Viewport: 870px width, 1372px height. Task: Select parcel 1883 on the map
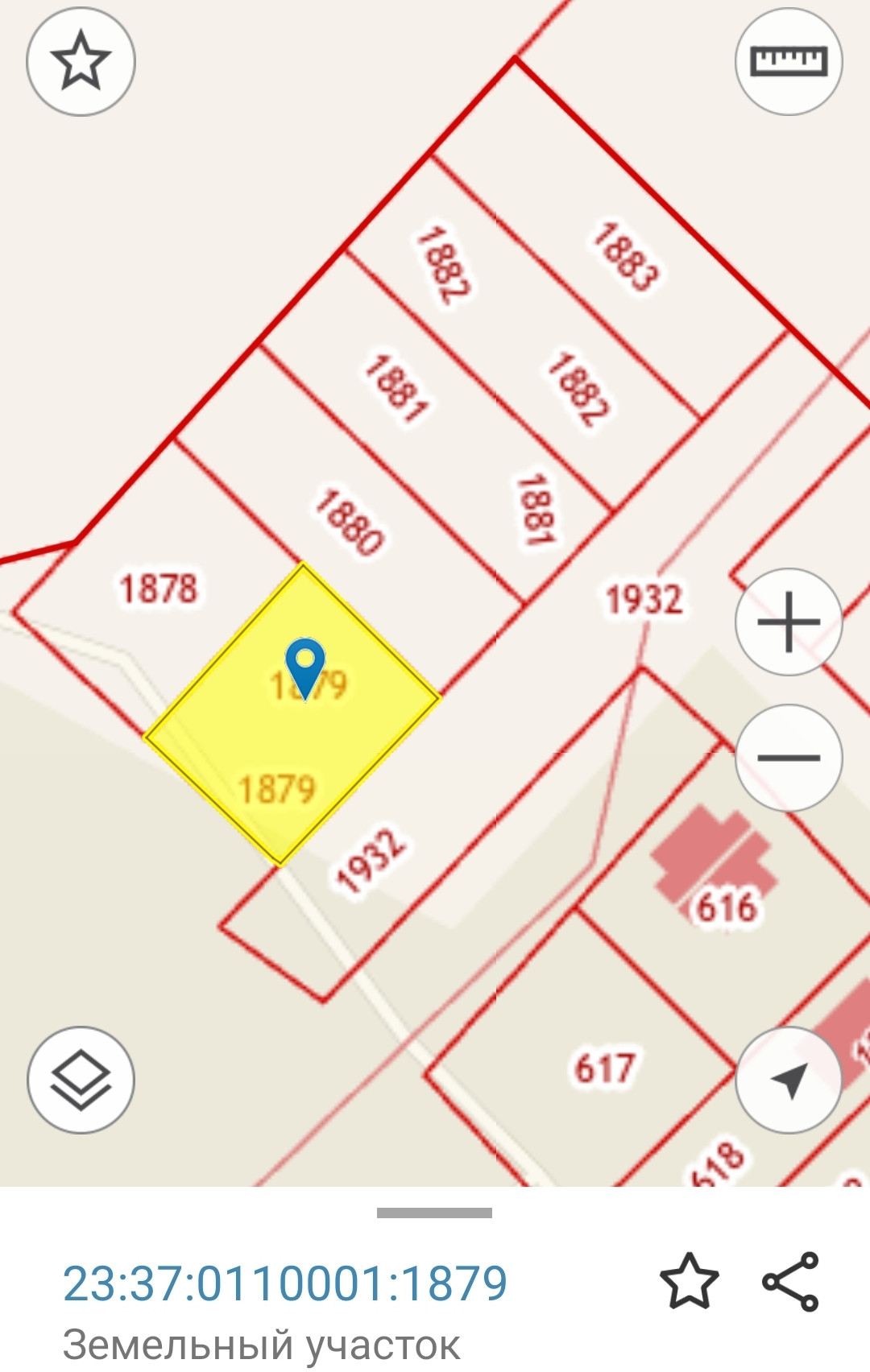pos(625,256)
